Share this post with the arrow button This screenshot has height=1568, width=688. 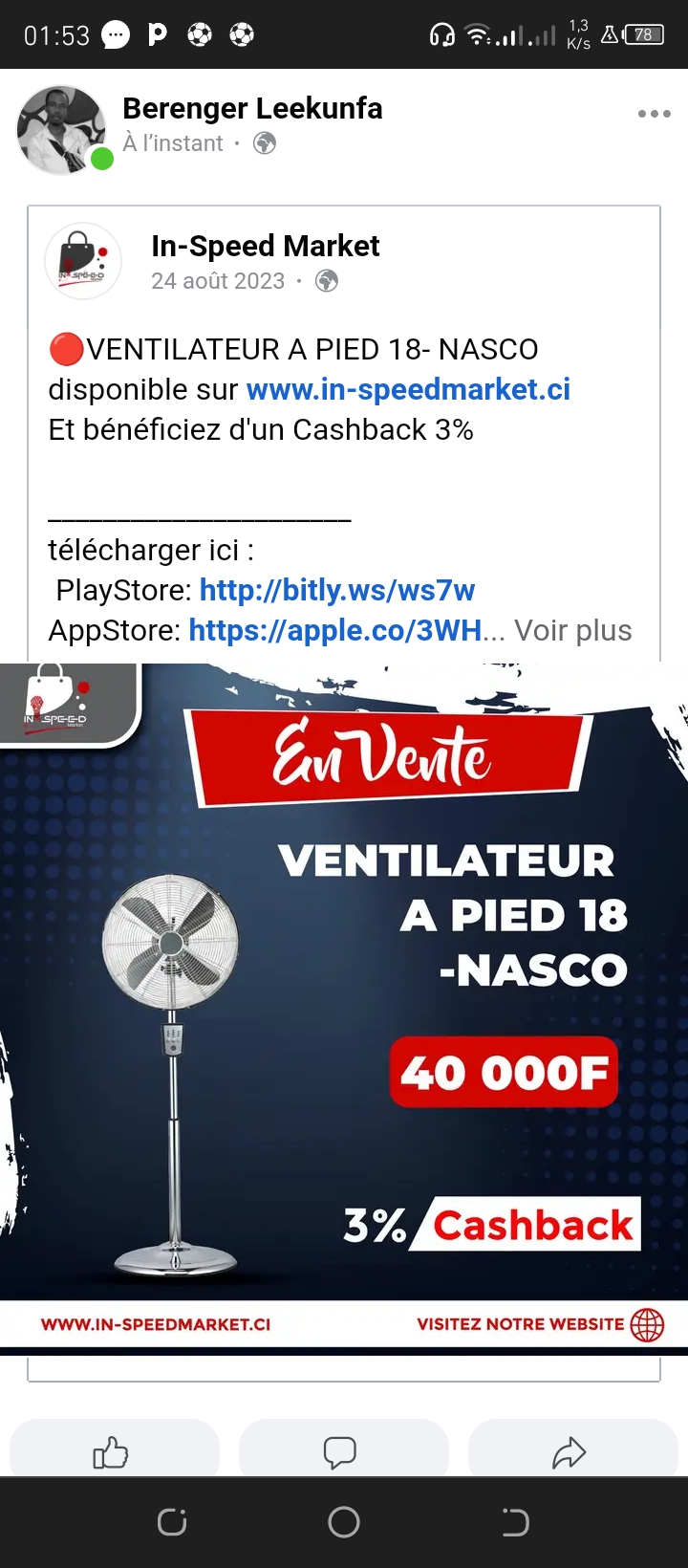pos(570,1452)
